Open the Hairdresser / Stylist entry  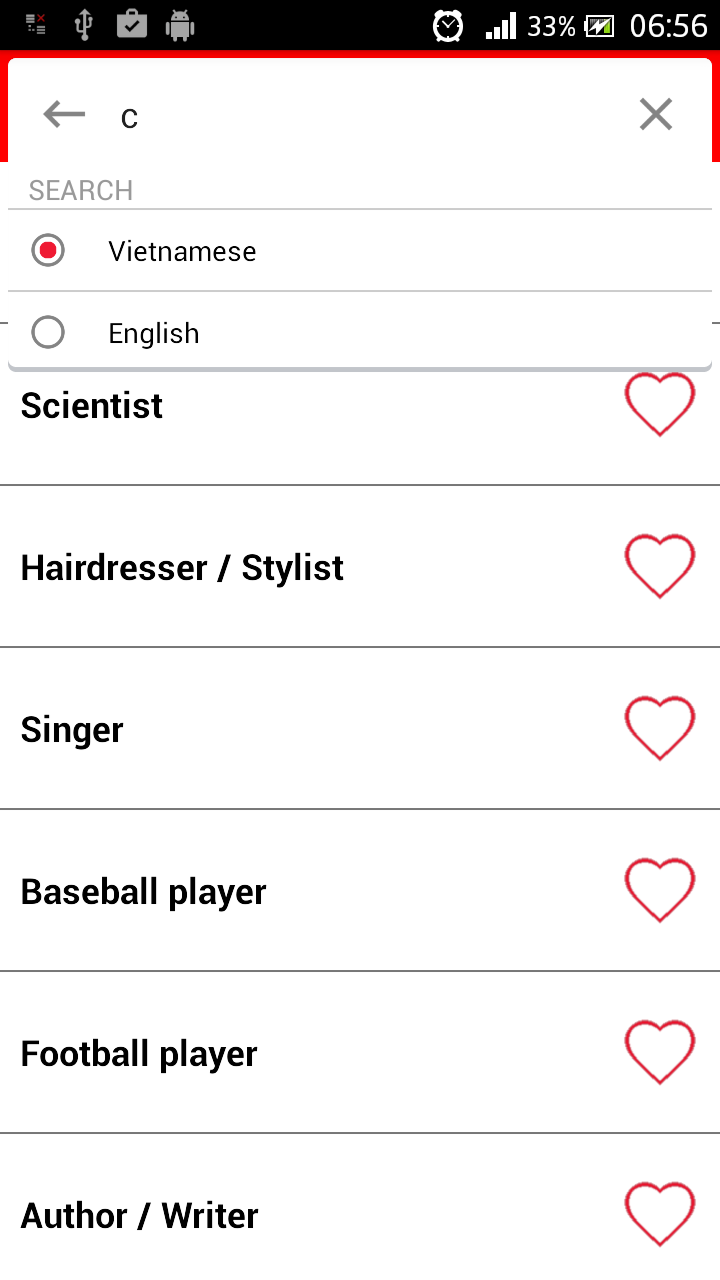coord(182,567)
